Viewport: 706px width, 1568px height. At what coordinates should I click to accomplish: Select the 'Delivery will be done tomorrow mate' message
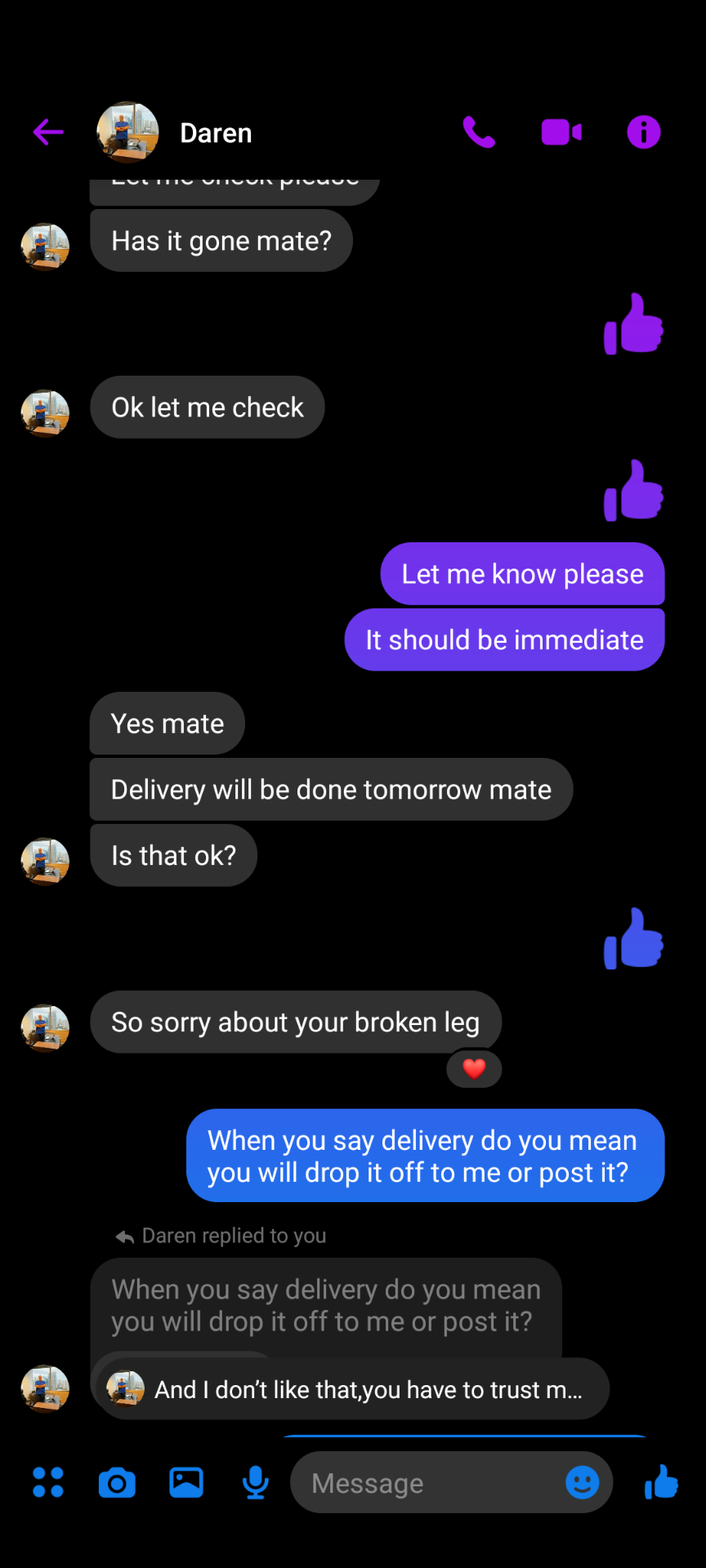331,789
